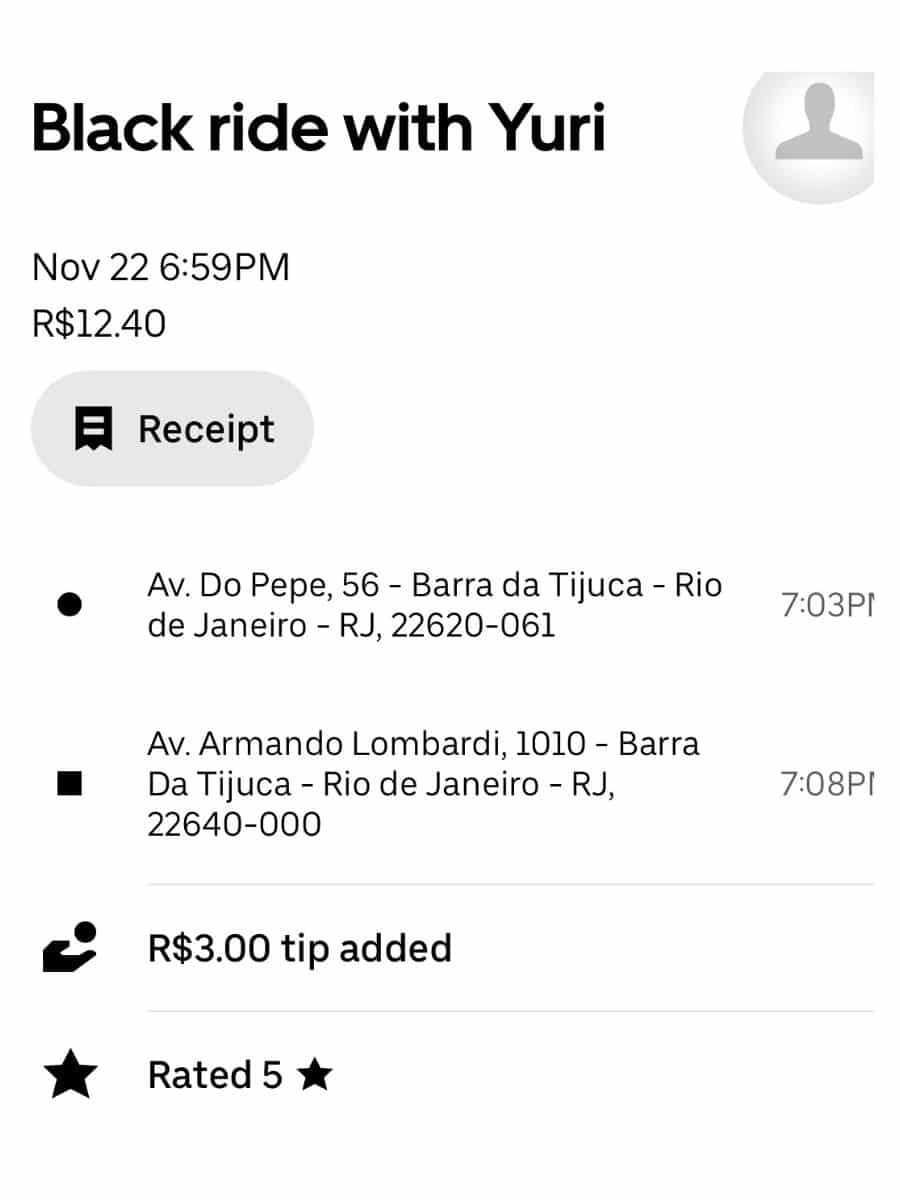Select the black star rating icon
The width and height of the screenshot is (900, 1200).
pyautogui.click(x=68, y=1074)
